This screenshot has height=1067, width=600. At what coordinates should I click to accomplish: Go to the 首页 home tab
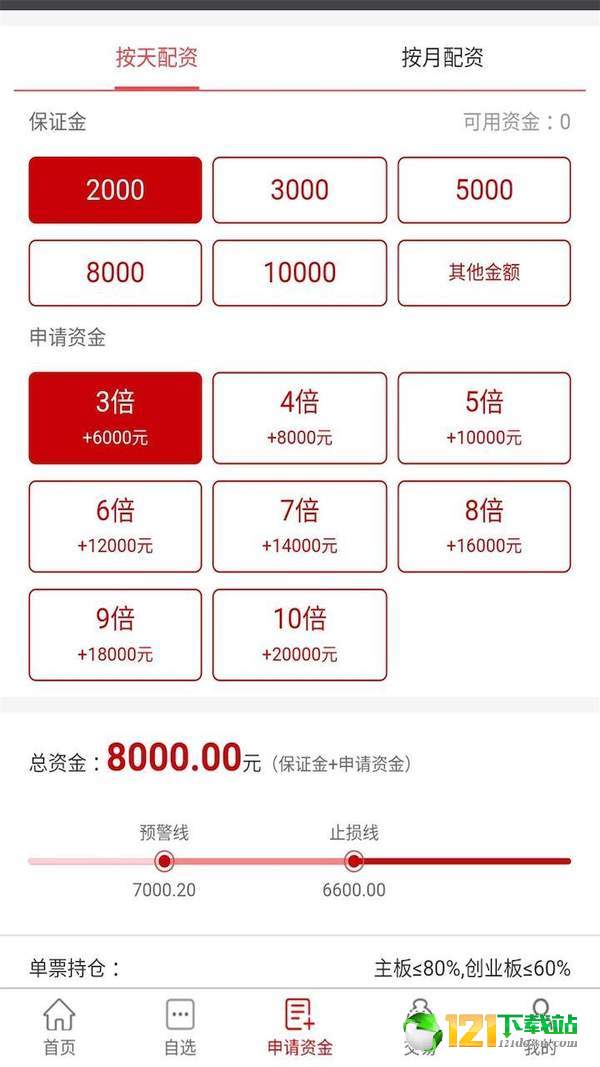click(60, 1027)
